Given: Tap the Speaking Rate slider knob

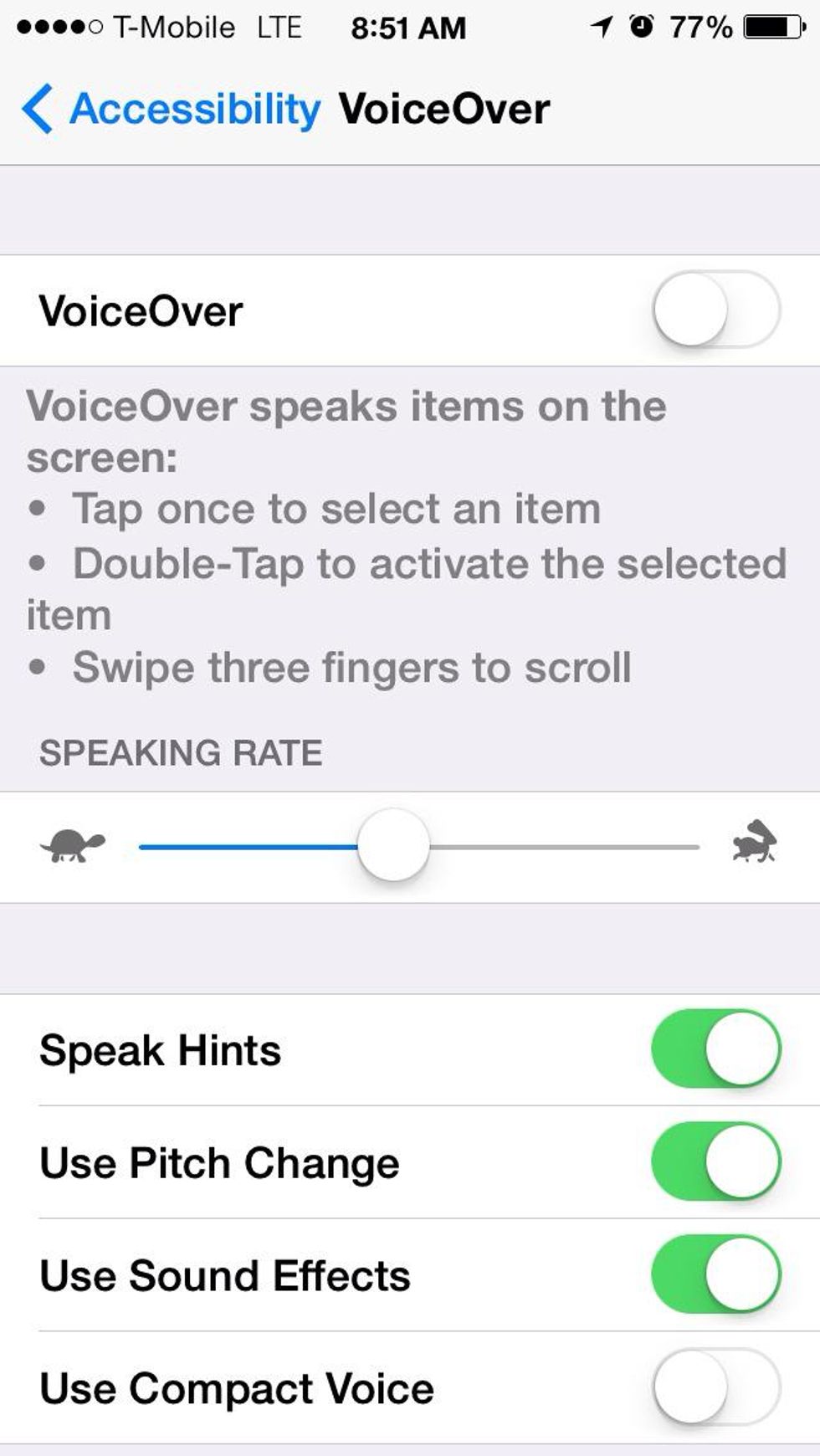Looking at the screenshot, I should (393, 845).
